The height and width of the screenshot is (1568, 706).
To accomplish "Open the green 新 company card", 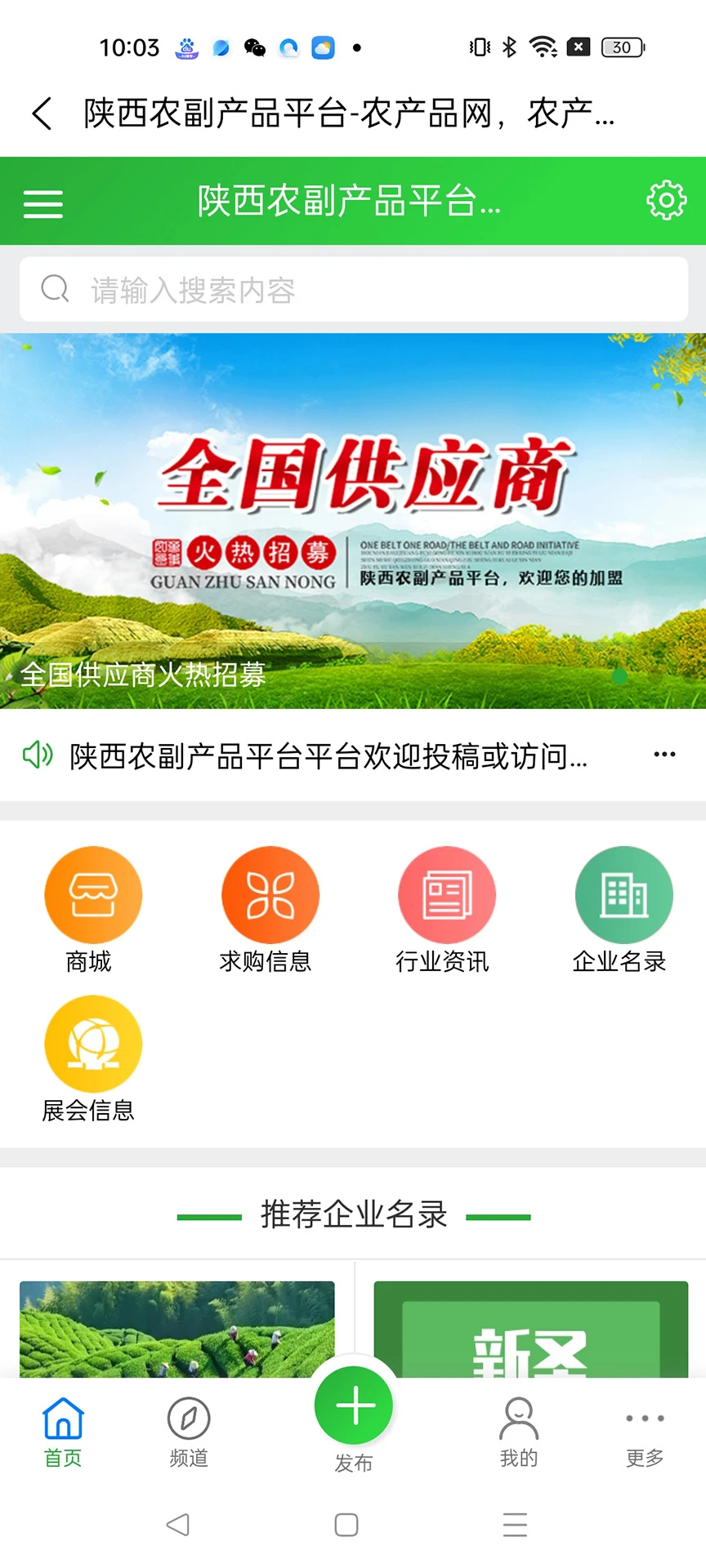I will tap(530, 1328).
